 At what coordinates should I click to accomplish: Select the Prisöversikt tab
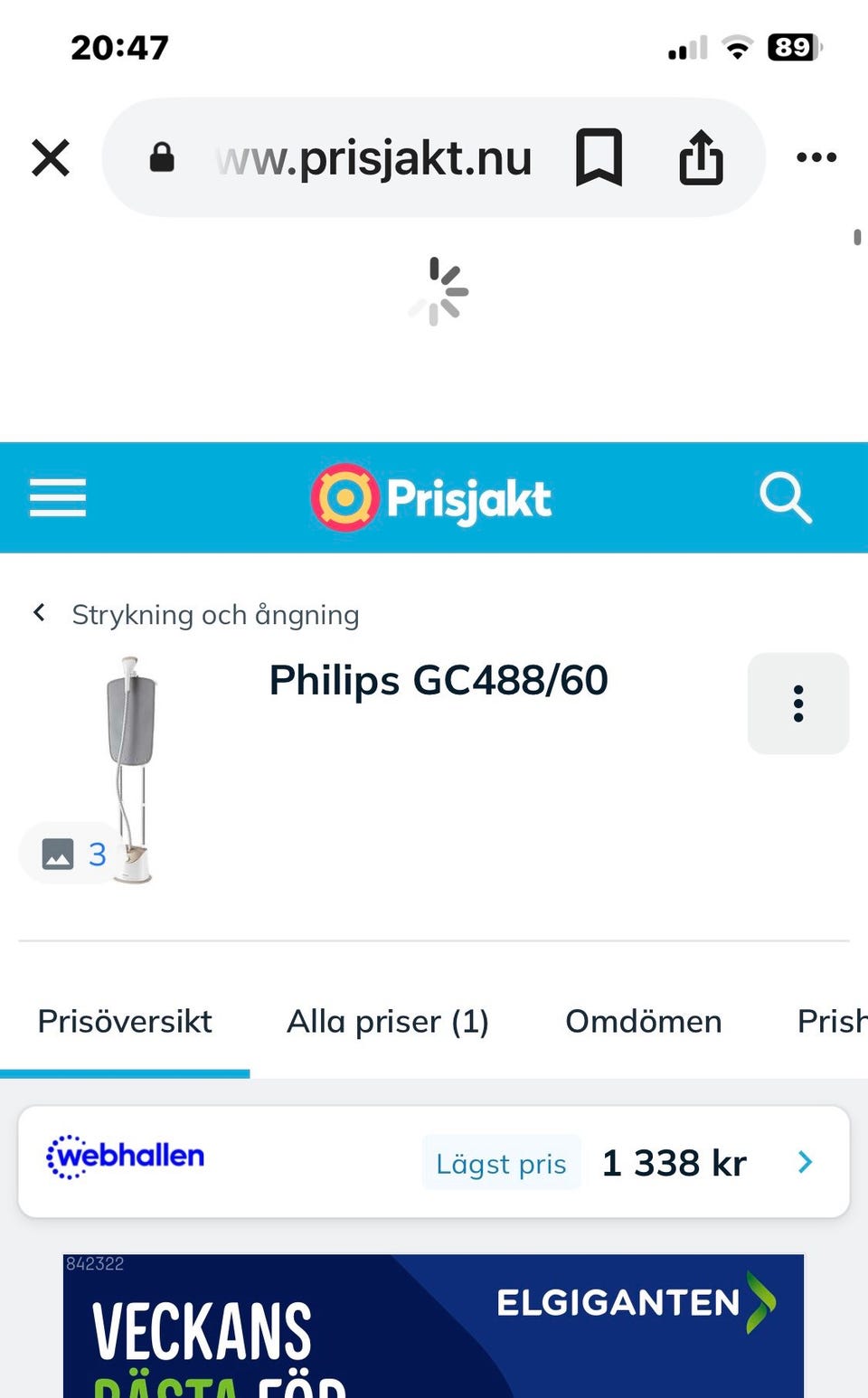[124, 1021]
